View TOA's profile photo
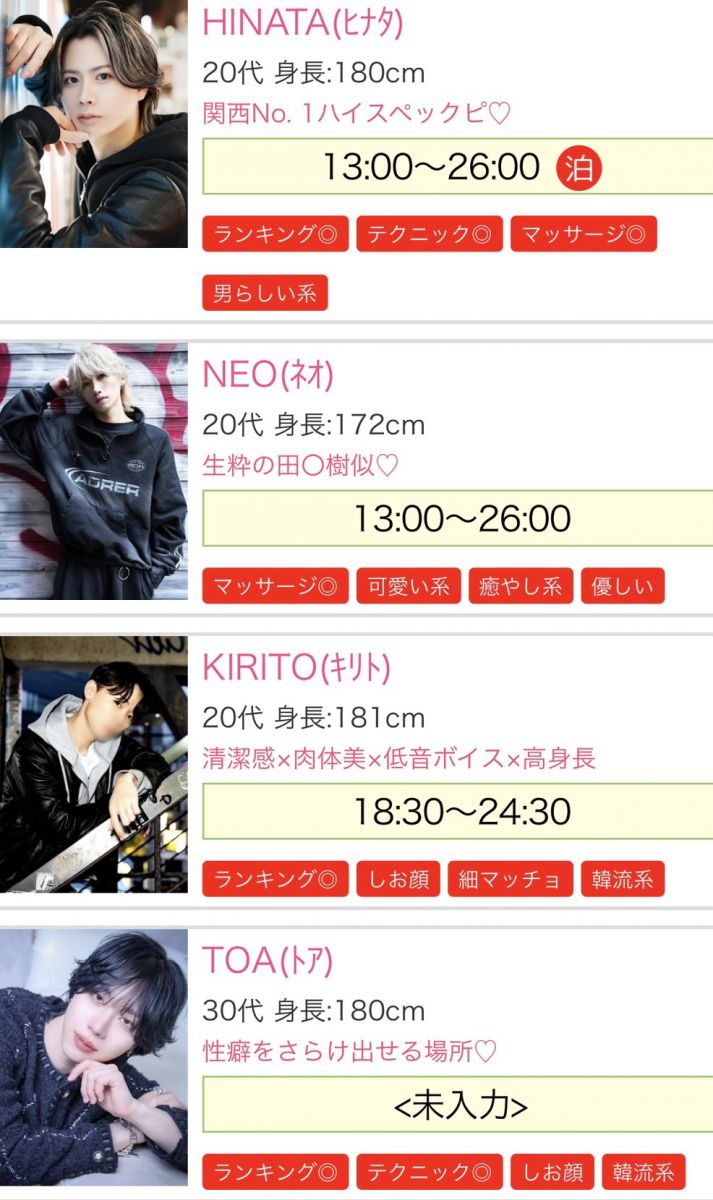The image size is (713, 1200). (93, 1058)
